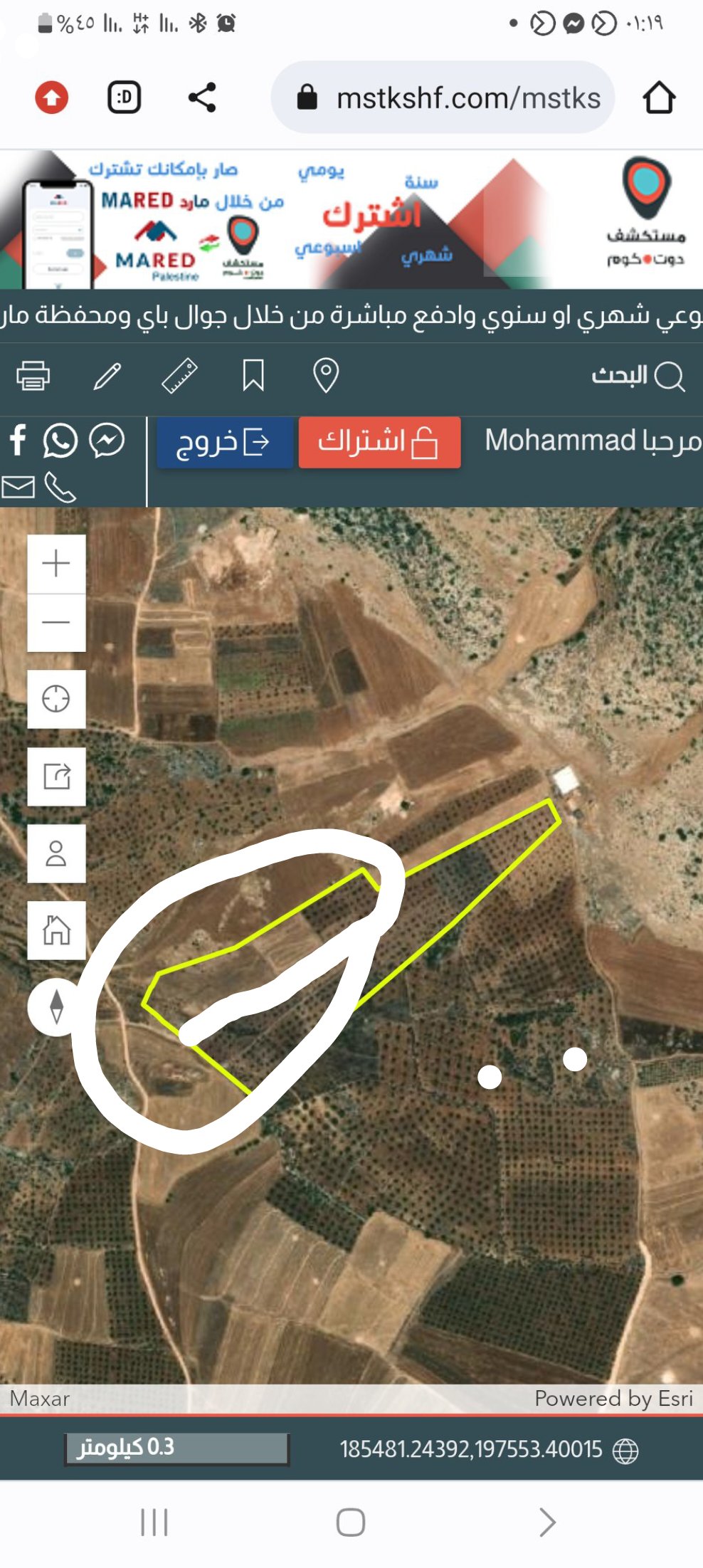Reset map to home extent
This screenshot has width=703, height=1568.
pyautogui.click(x=56, y=930)
